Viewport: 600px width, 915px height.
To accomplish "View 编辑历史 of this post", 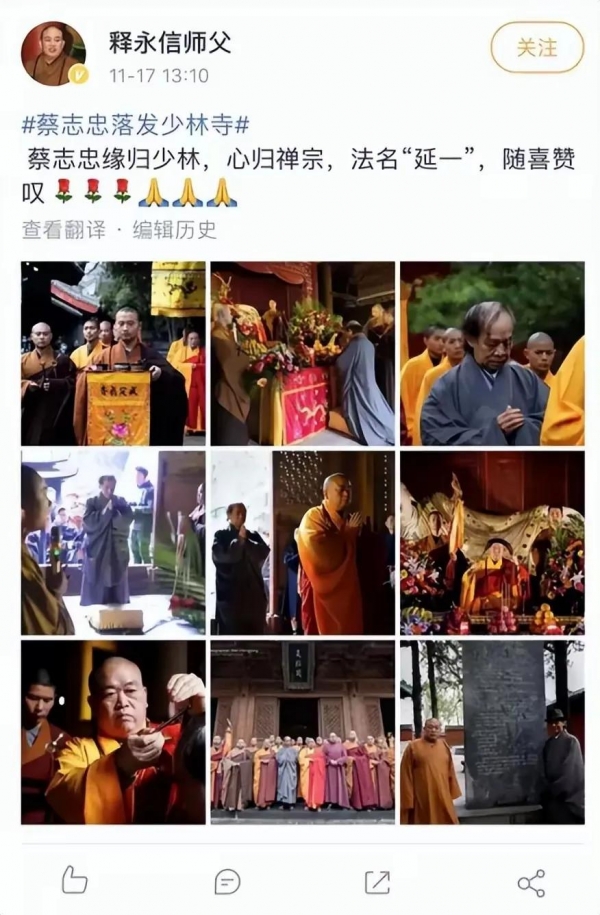I will 175,229.
